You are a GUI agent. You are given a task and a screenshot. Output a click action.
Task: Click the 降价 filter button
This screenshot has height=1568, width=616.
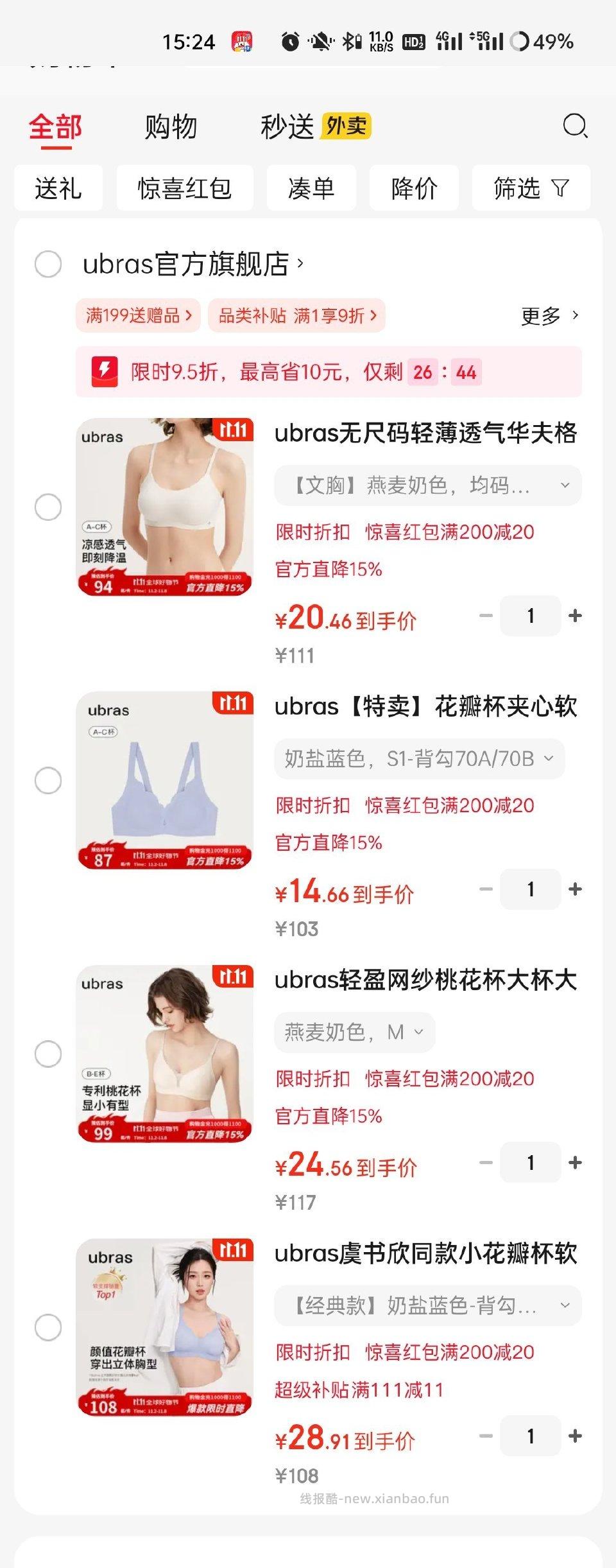(414, 187)
